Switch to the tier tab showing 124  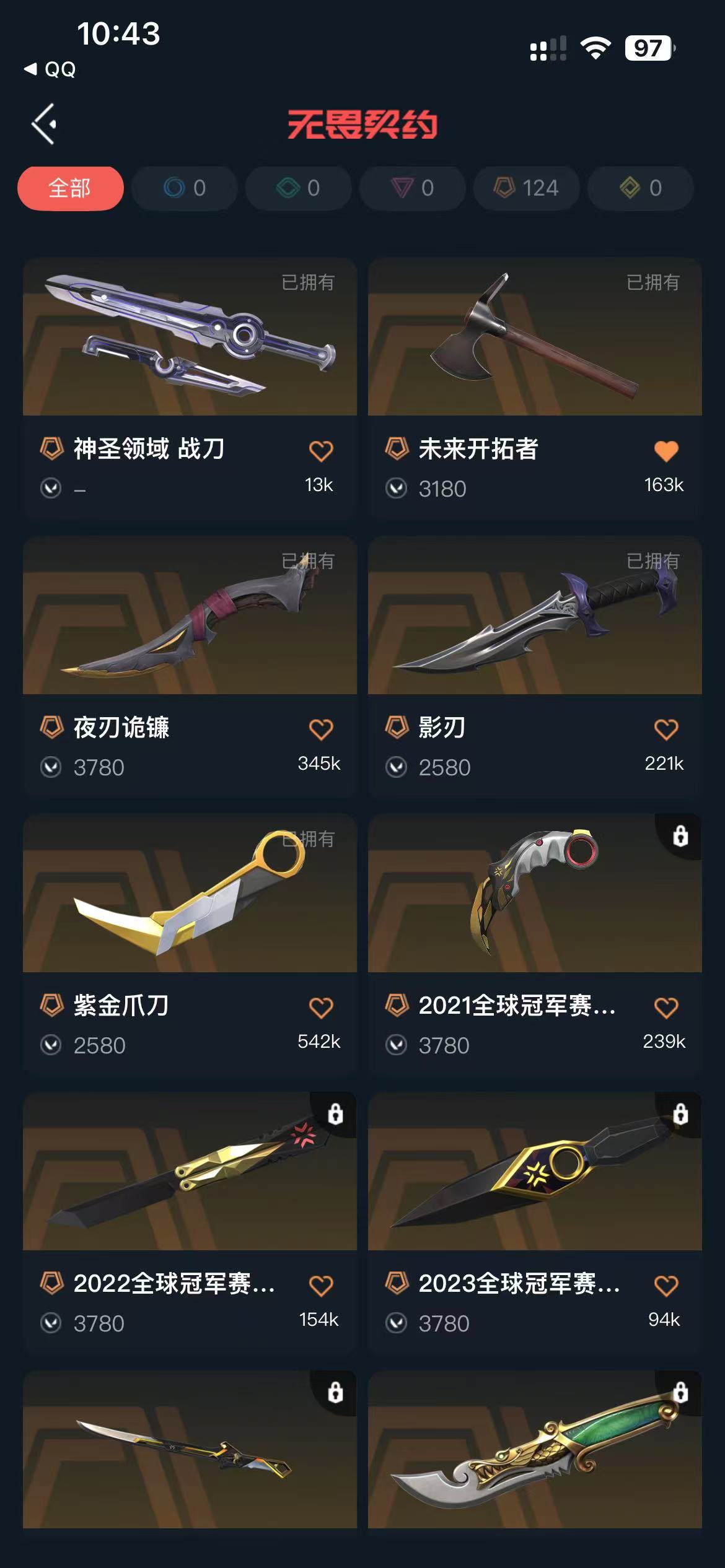tap(526, 188)
